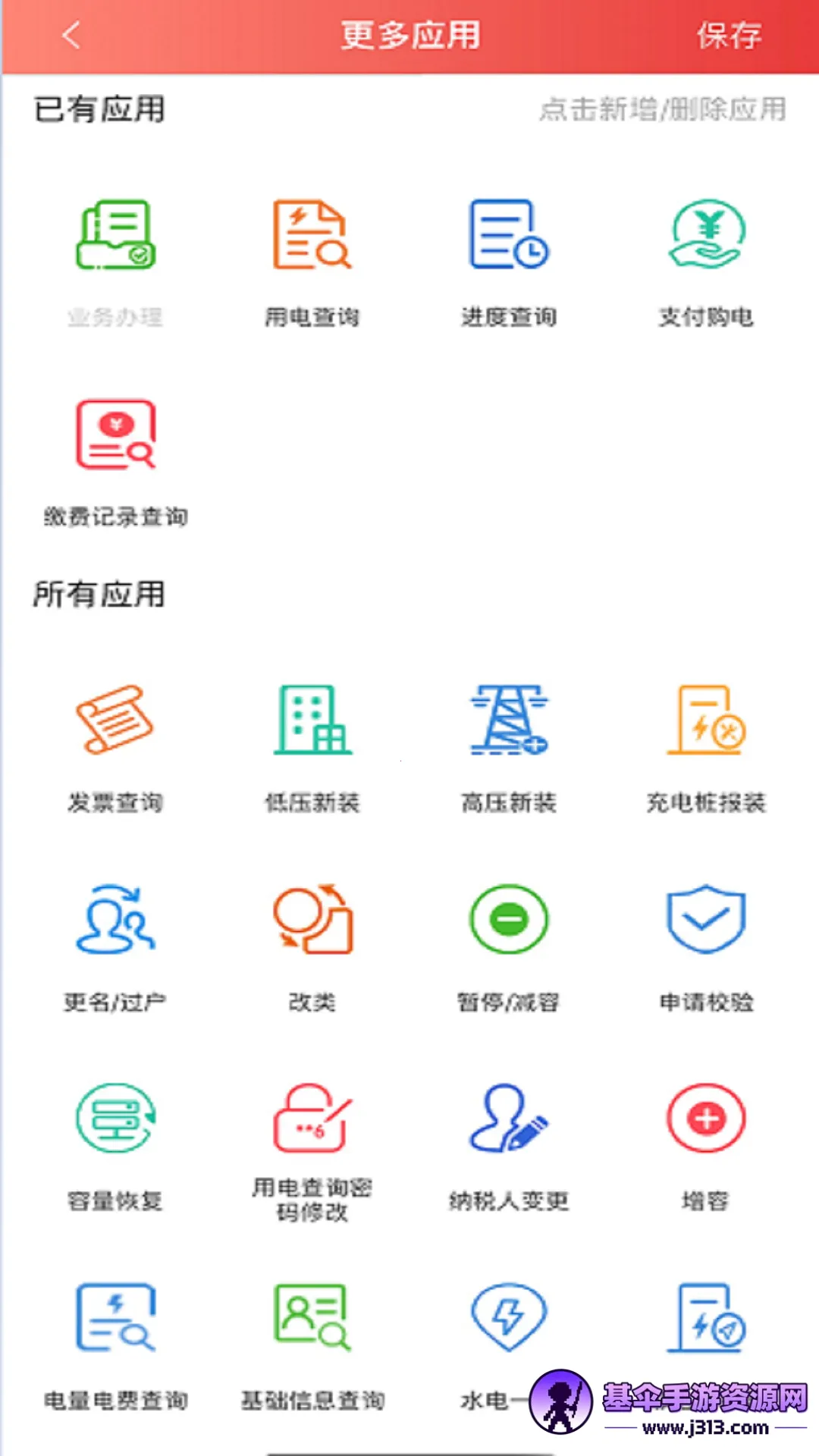Tap the 电量电费查询 app
The width and height of the screenshot is (819, 1456).
pos(115,1319)
